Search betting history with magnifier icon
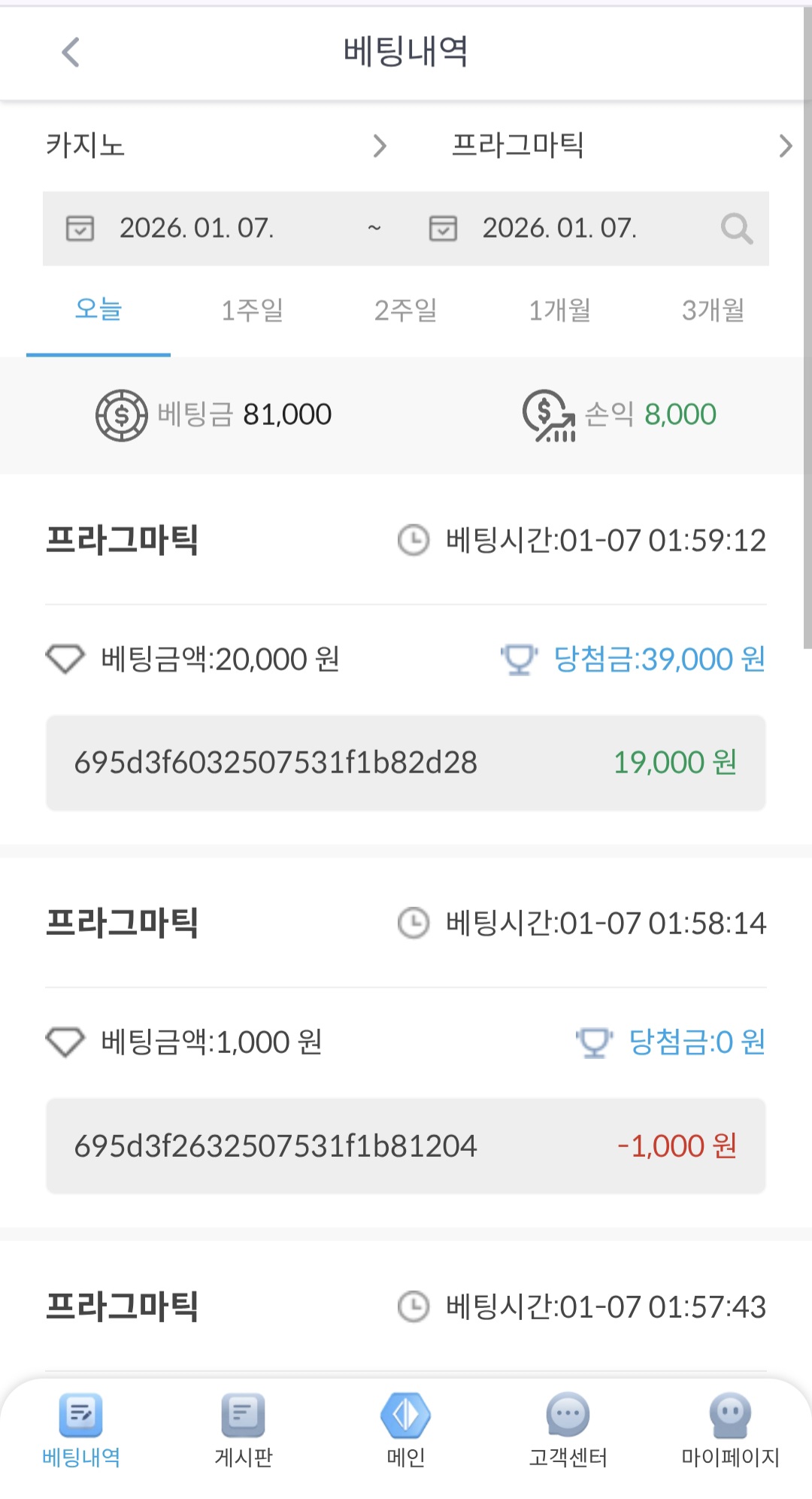Screen dimensions: 812x1499 coord(736,229)
